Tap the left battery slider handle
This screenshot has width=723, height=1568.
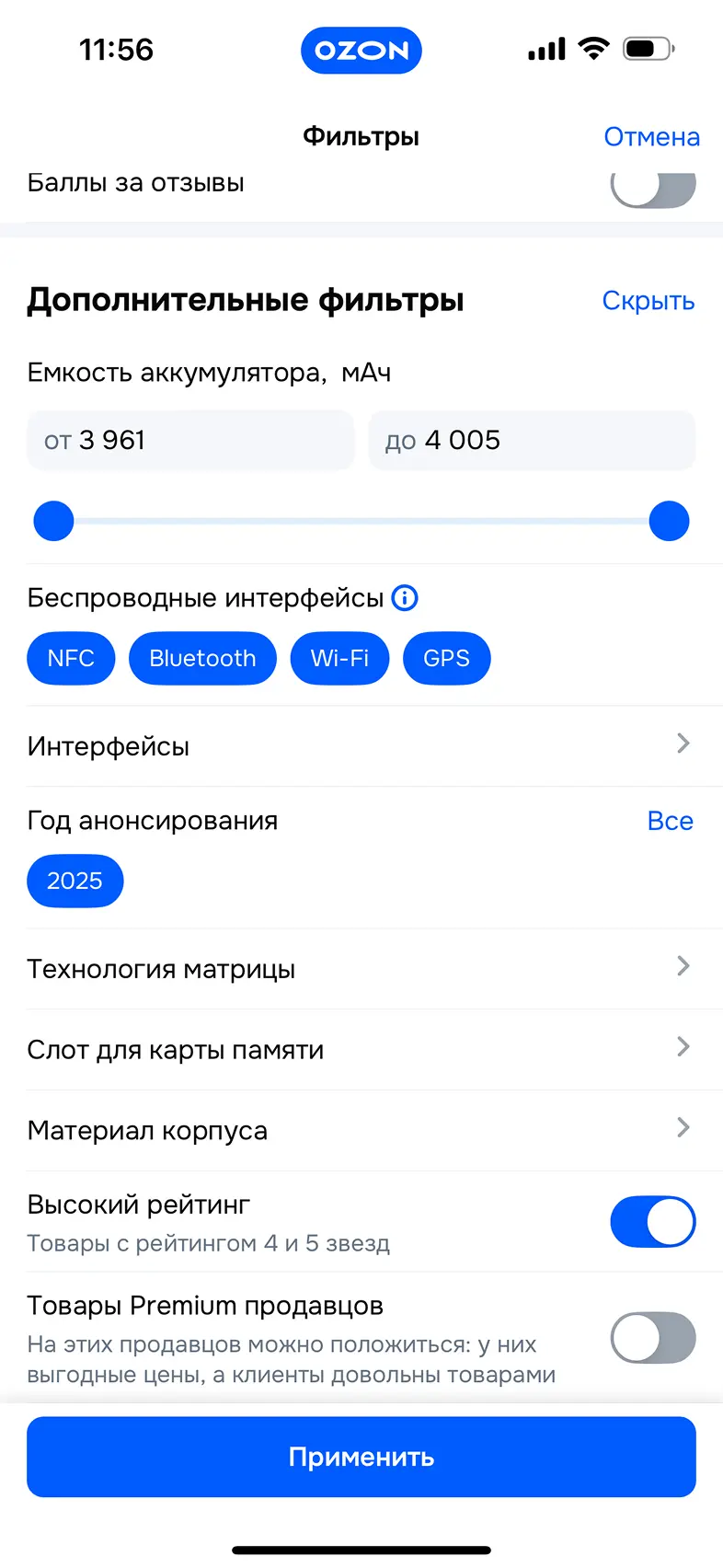[x=53, y=521]
